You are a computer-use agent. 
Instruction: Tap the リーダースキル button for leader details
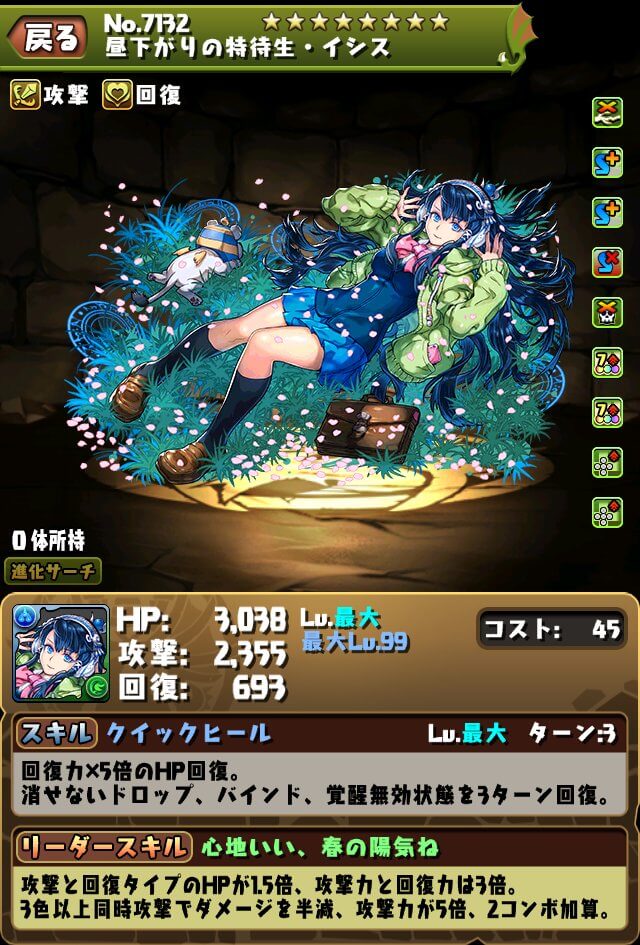[x=104, y=847]
